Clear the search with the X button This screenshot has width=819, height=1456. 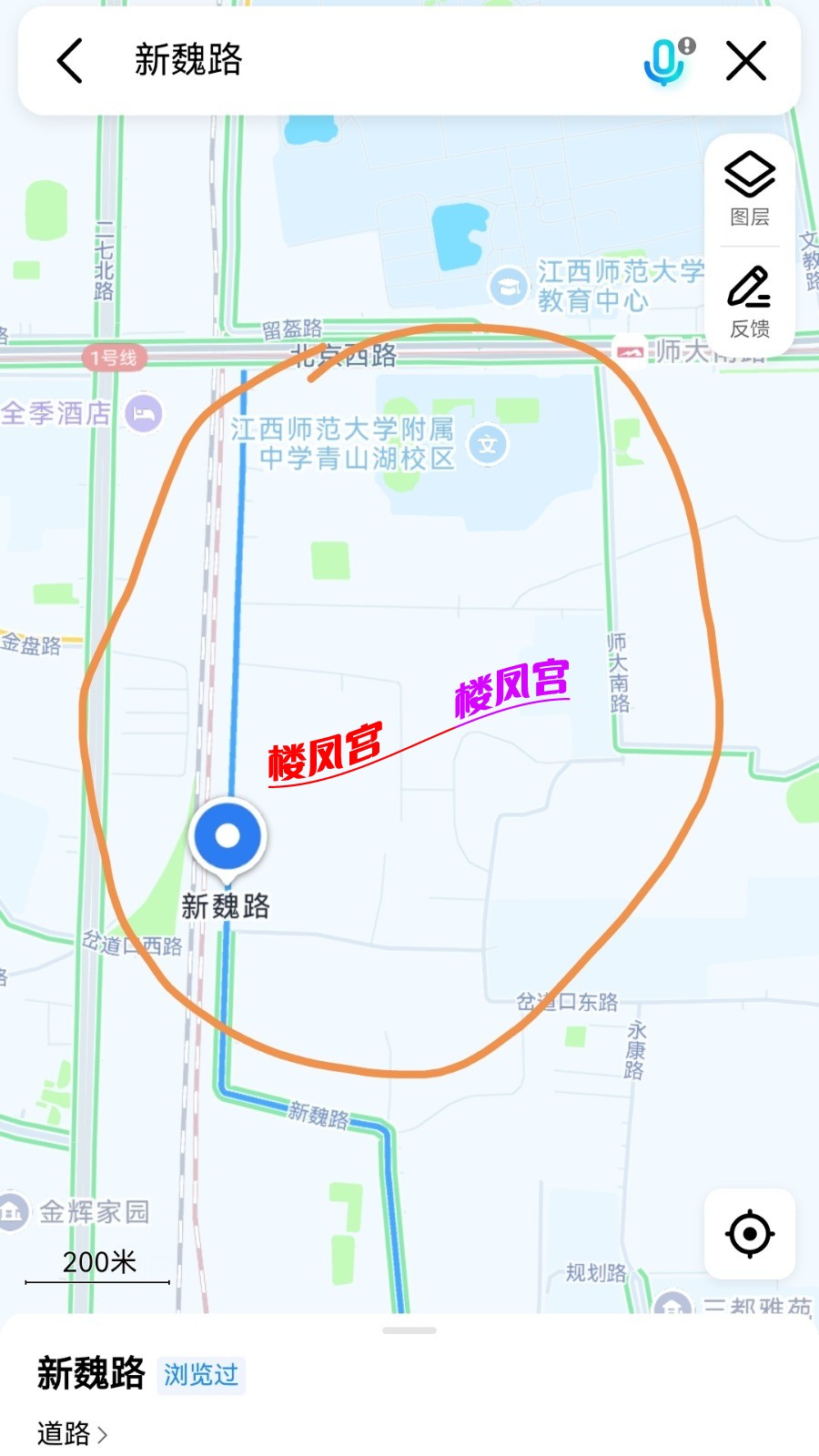coord(746,61)
